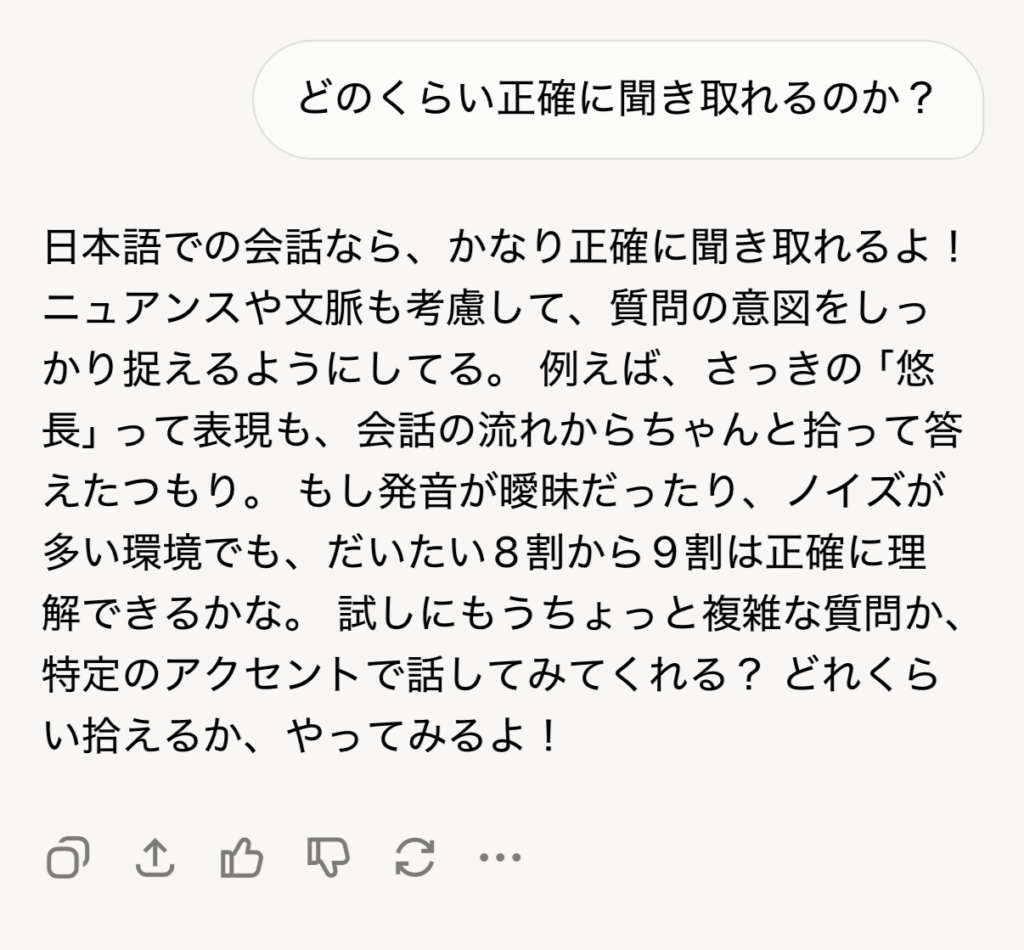Open the more options ellipsis menu
The image size is (1024, 950).
[x=500, y=857]
